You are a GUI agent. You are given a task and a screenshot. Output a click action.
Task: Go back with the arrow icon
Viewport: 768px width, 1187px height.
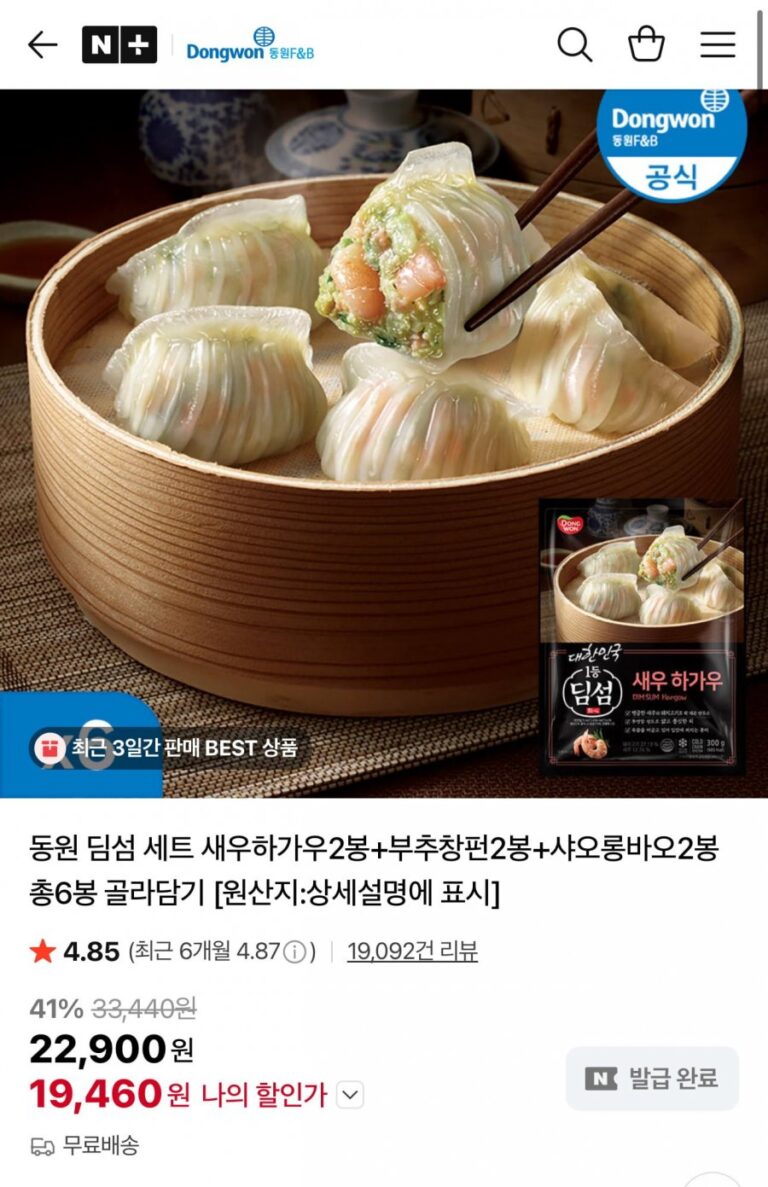(x=42, y=45)
